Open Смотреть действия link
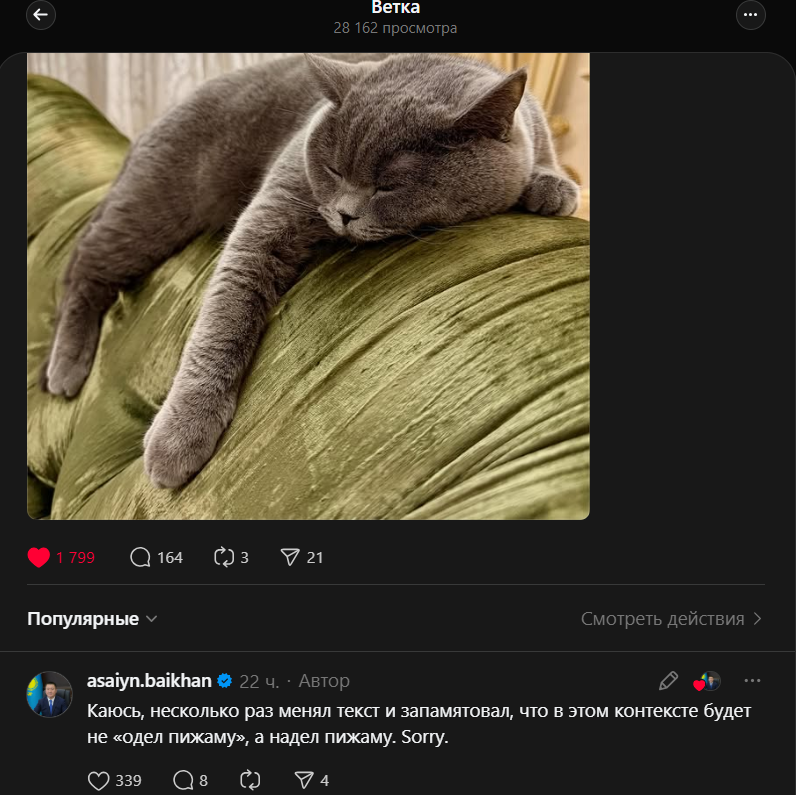 click(x=671, y=619)
